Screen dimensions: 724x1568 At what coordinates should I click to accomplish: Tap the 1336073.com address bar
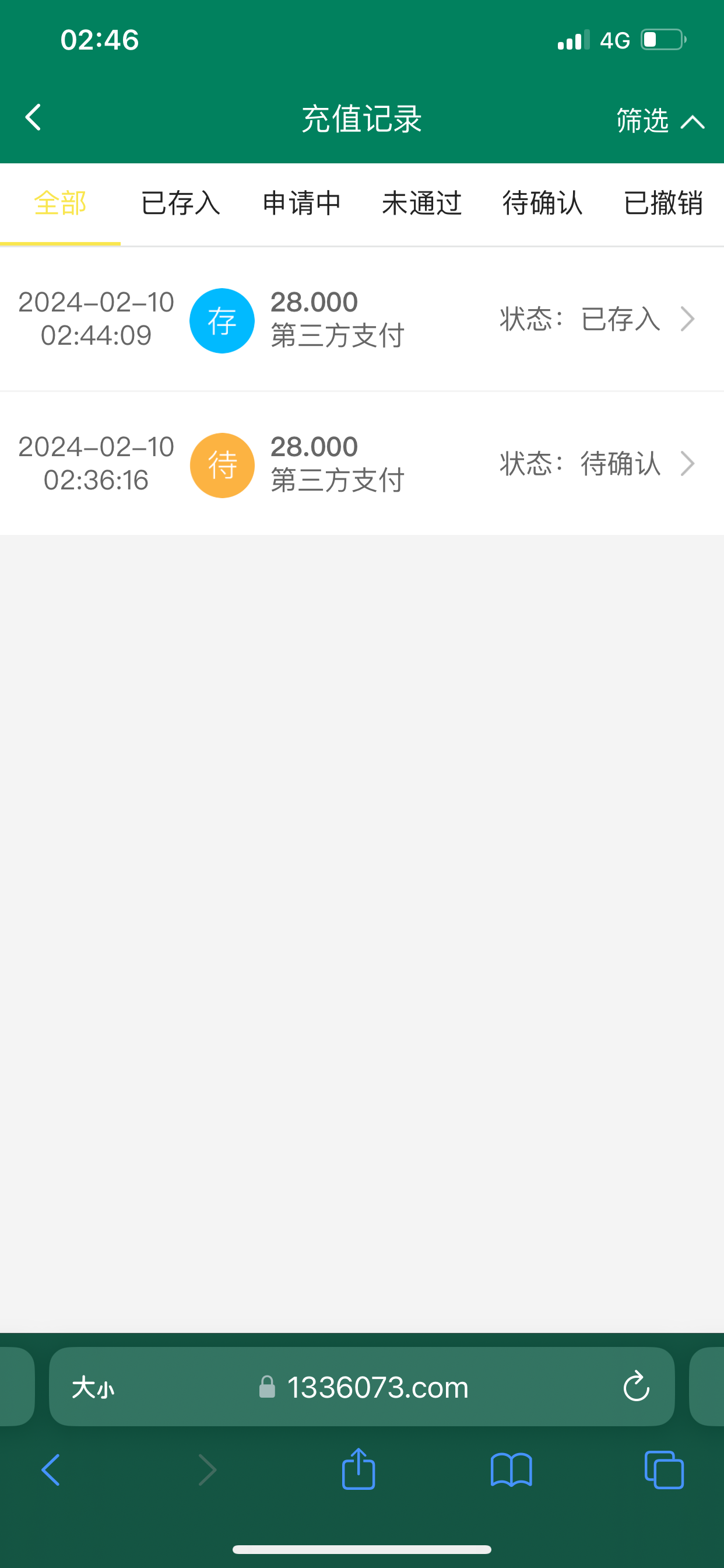coord(377,1387)
